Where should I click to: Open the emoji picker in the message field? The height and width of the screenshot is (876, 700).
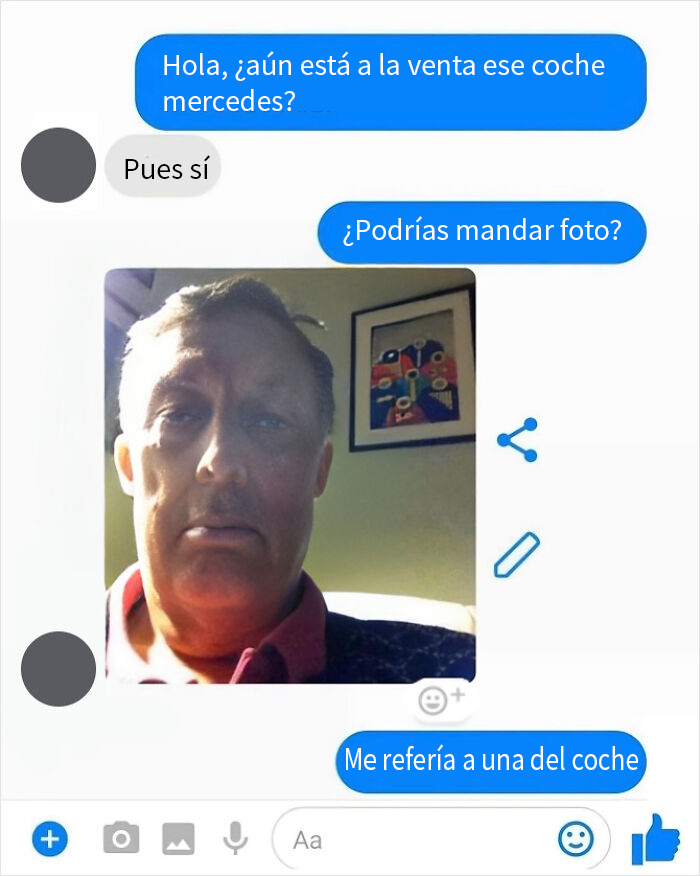(575, 840)
